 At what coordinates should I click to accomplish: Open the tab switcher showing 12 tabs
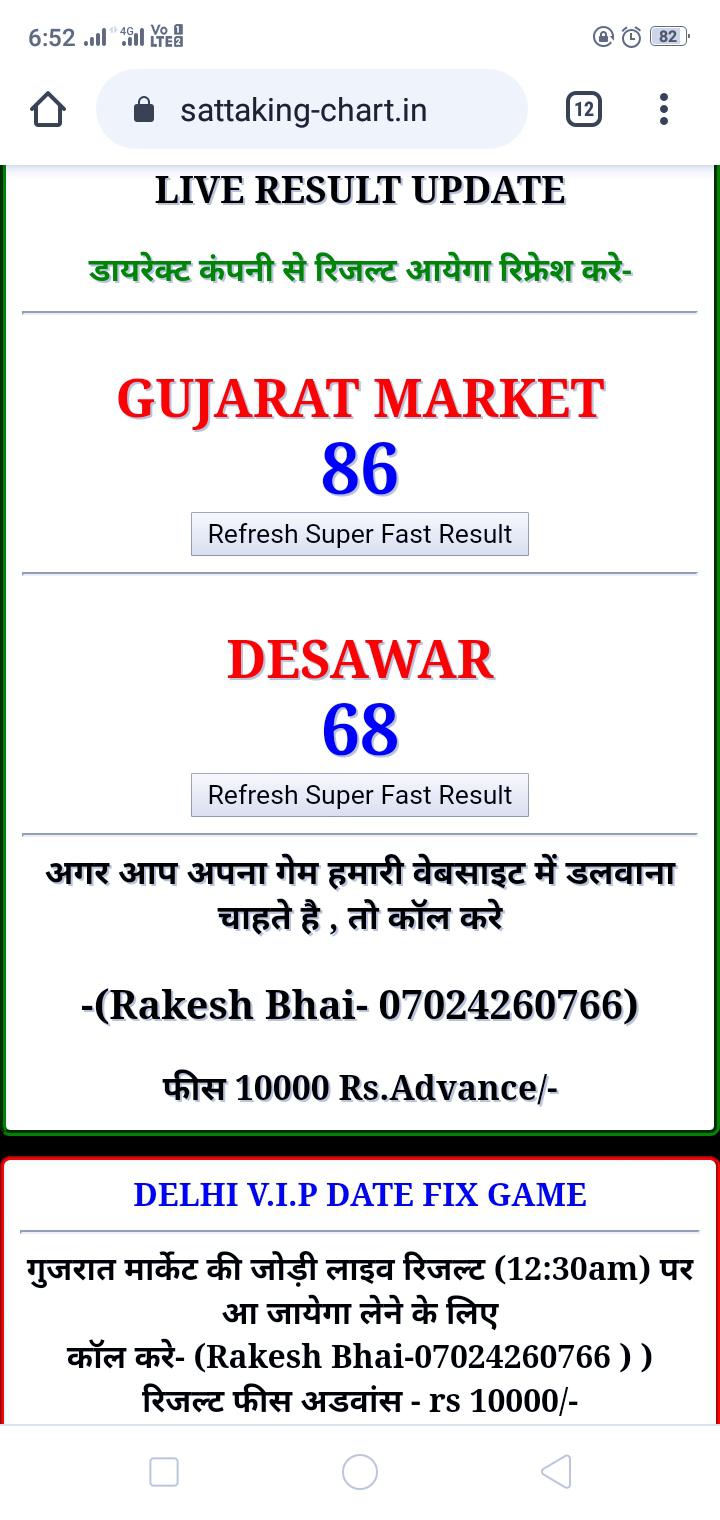tap(583, 109)
